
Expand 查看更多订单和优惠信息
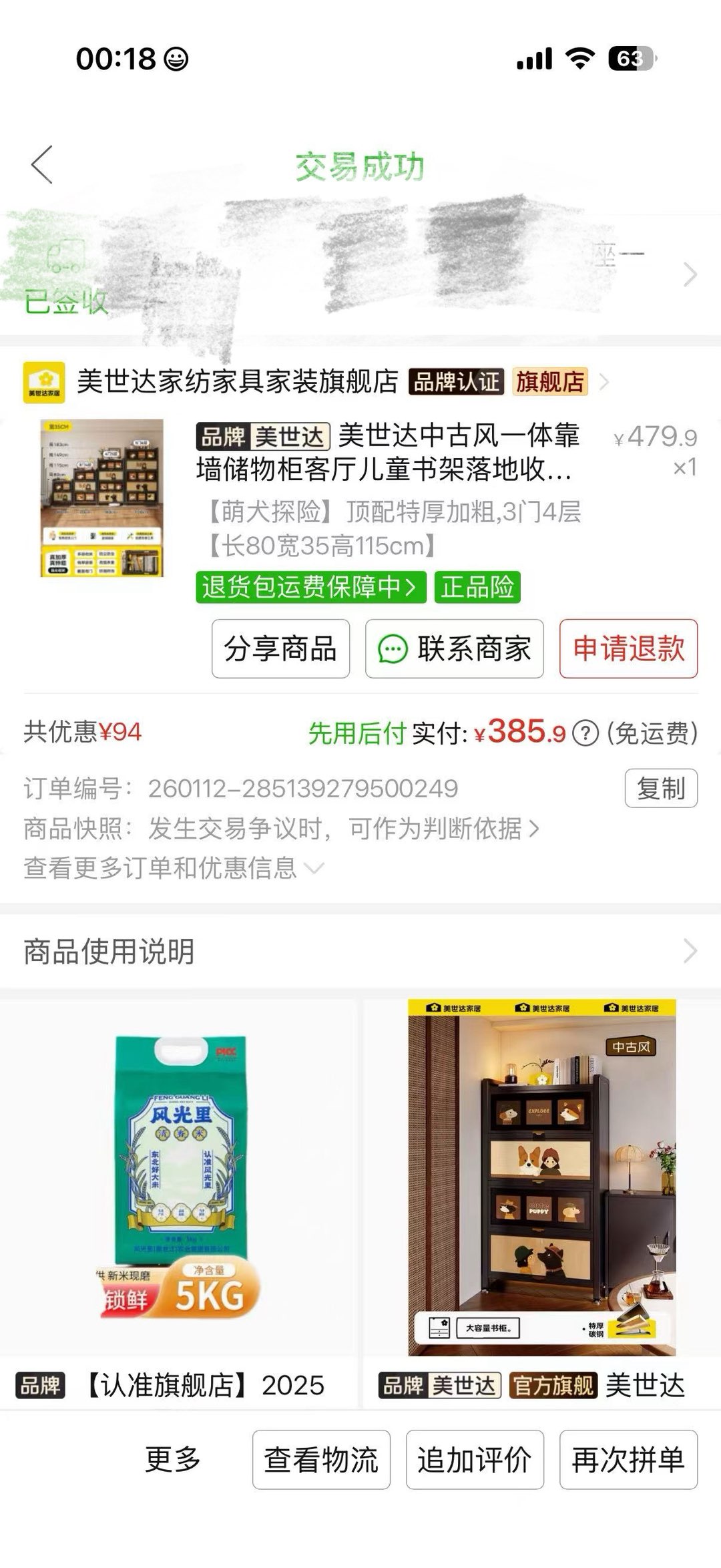(x=174, y=868)
